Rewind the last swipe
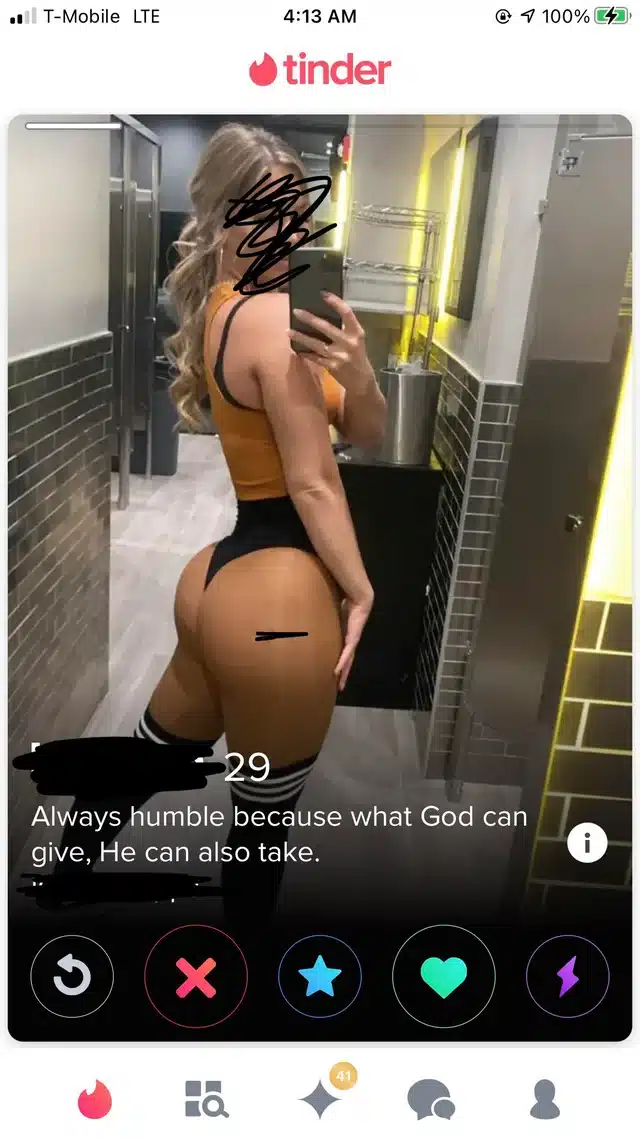The width and height of the screenshot is (640, 1138). 72,976
